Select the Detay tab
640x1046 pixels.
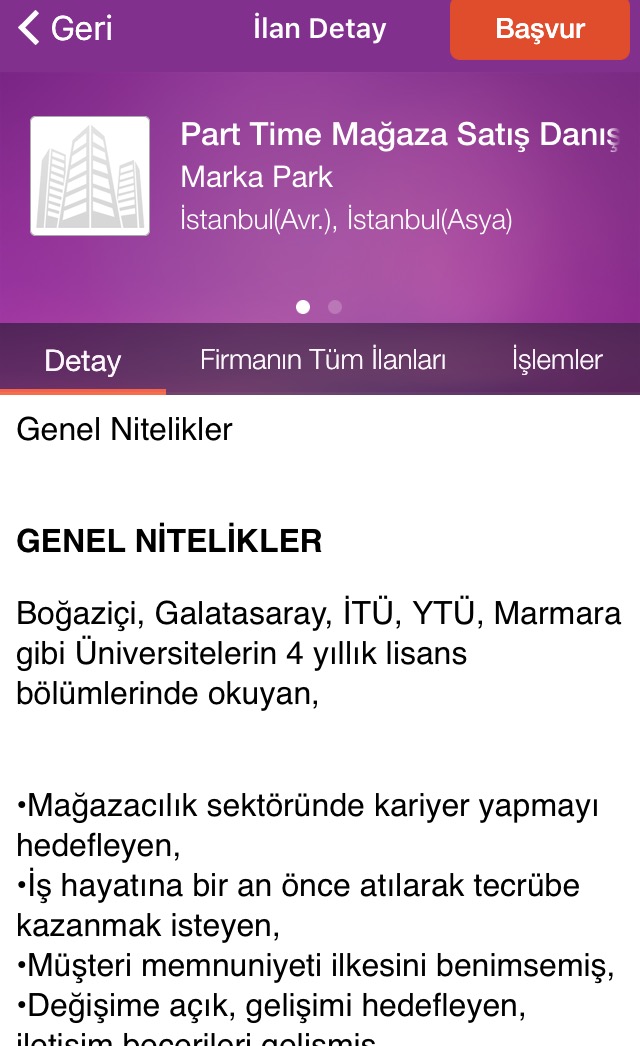[83, 361]
